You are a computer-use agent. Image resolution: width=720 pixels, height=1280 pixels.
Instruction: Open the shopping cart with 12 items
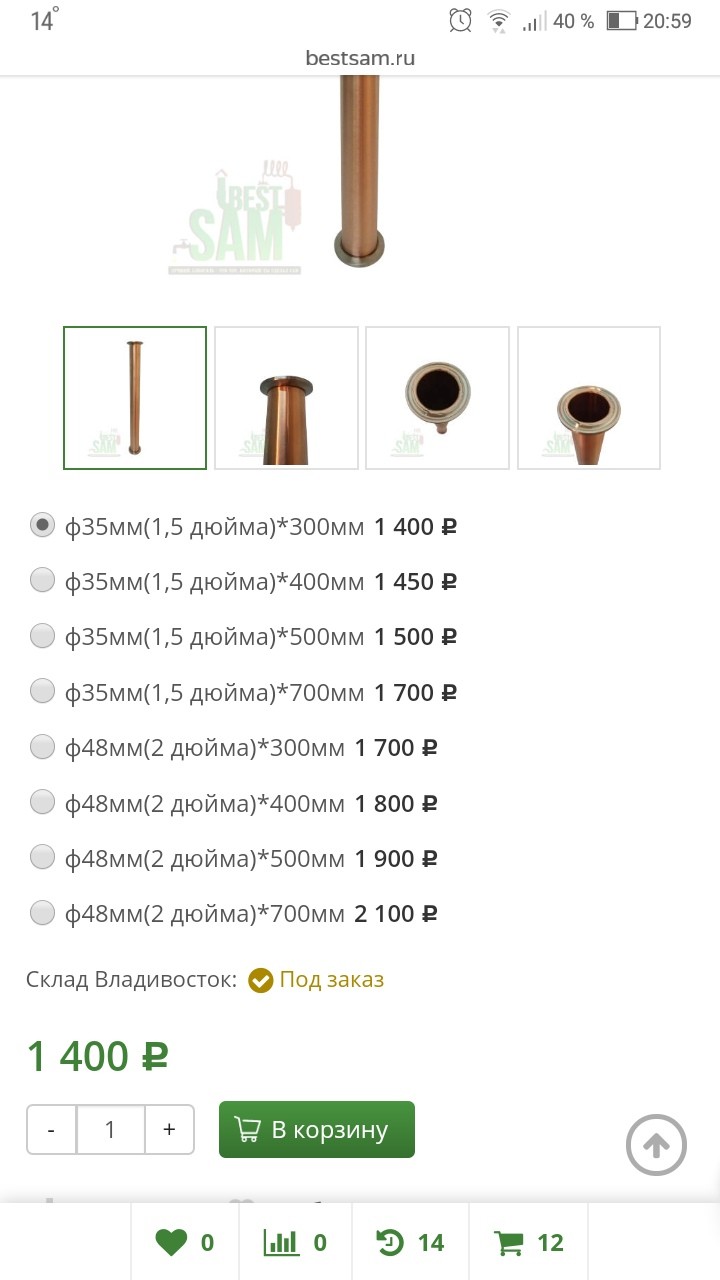530,1242
